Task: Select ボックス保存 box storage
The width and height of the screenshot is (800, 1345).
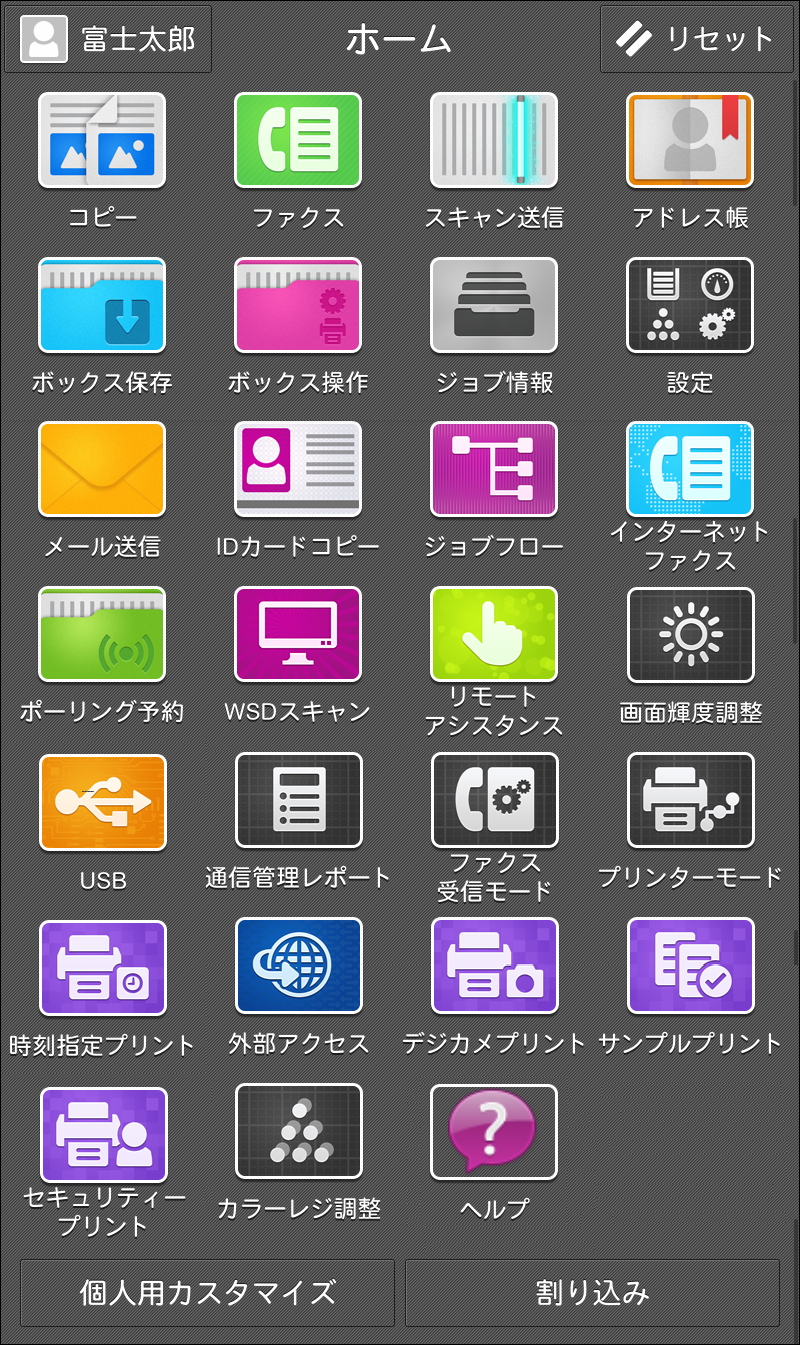Action: [102, 306]
